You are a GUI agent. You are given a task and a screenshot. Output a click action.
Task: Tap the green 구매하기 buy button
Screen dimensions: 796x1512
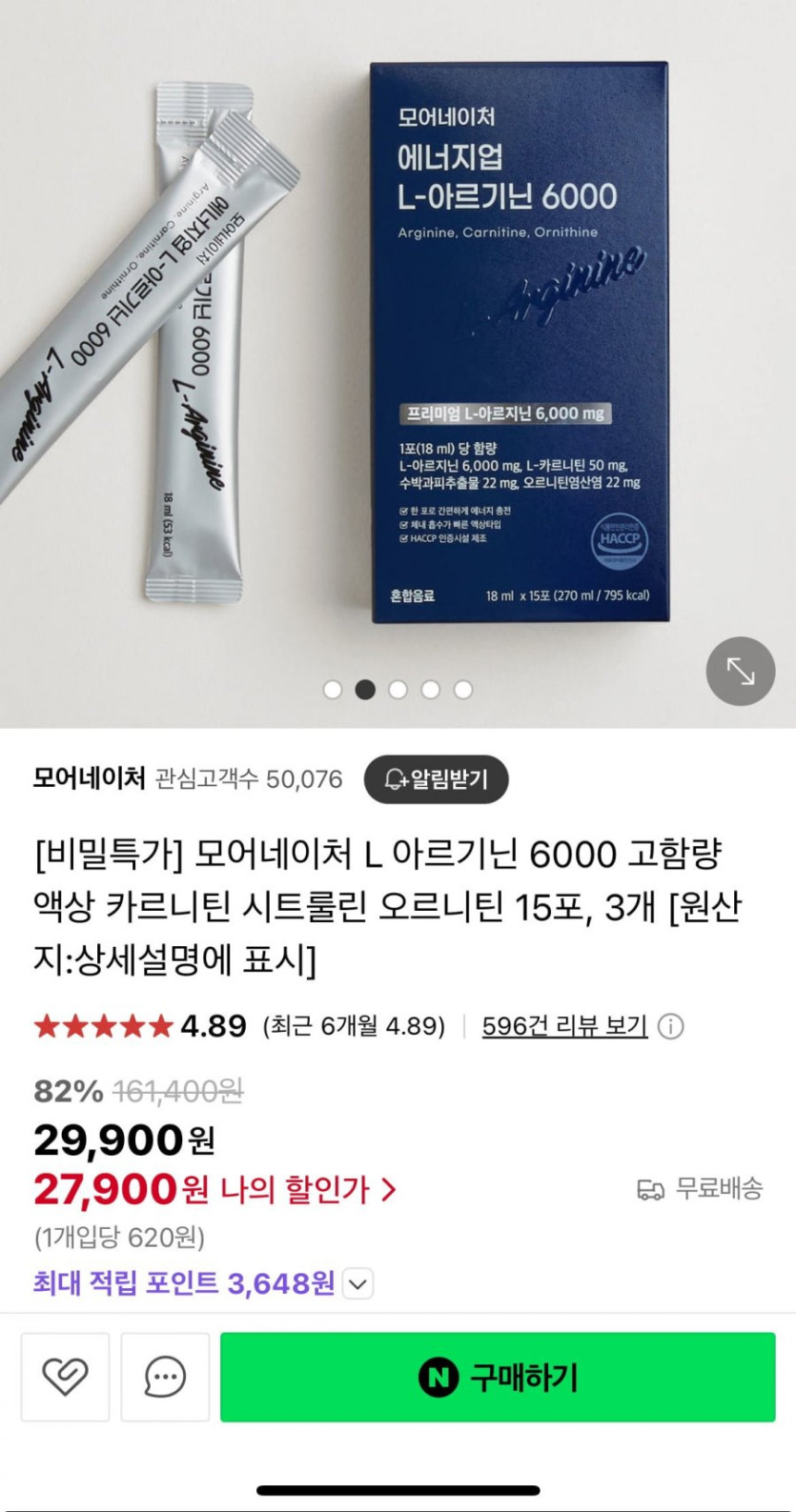pyautogui.click(x=498, y=1377)
